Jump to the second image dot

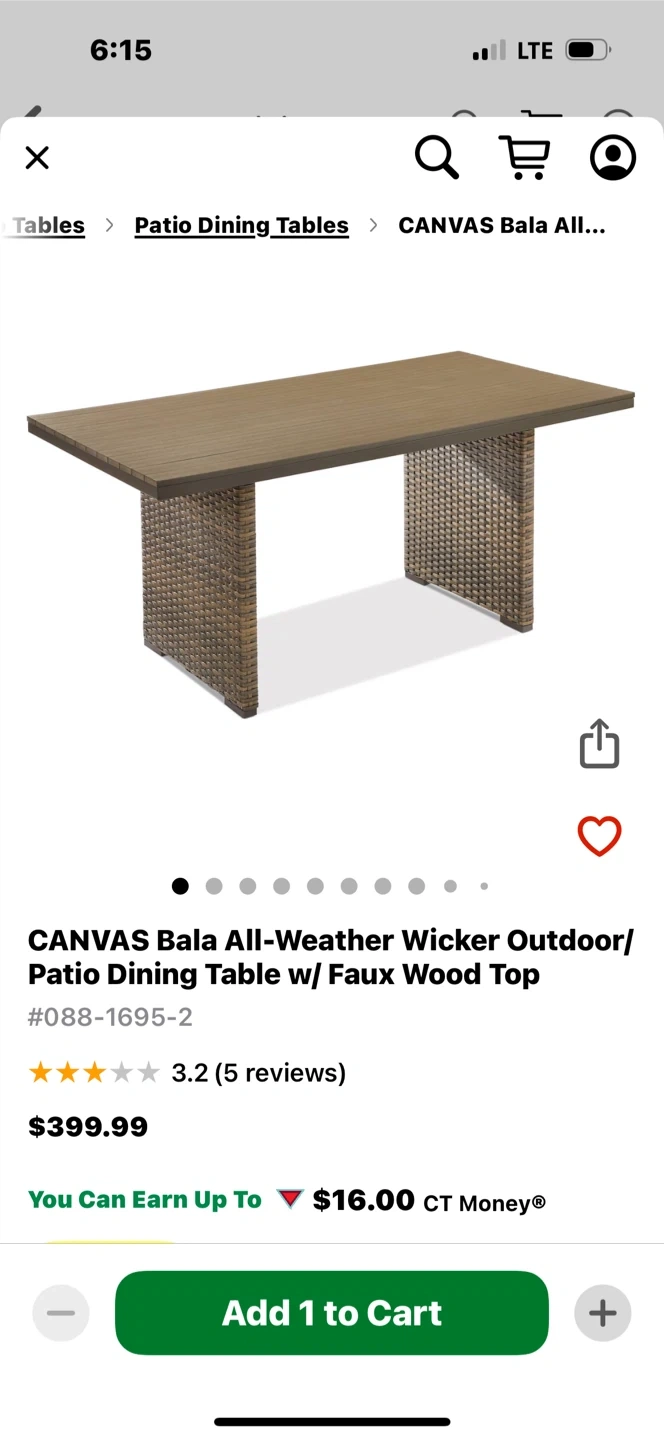point(214,886)
